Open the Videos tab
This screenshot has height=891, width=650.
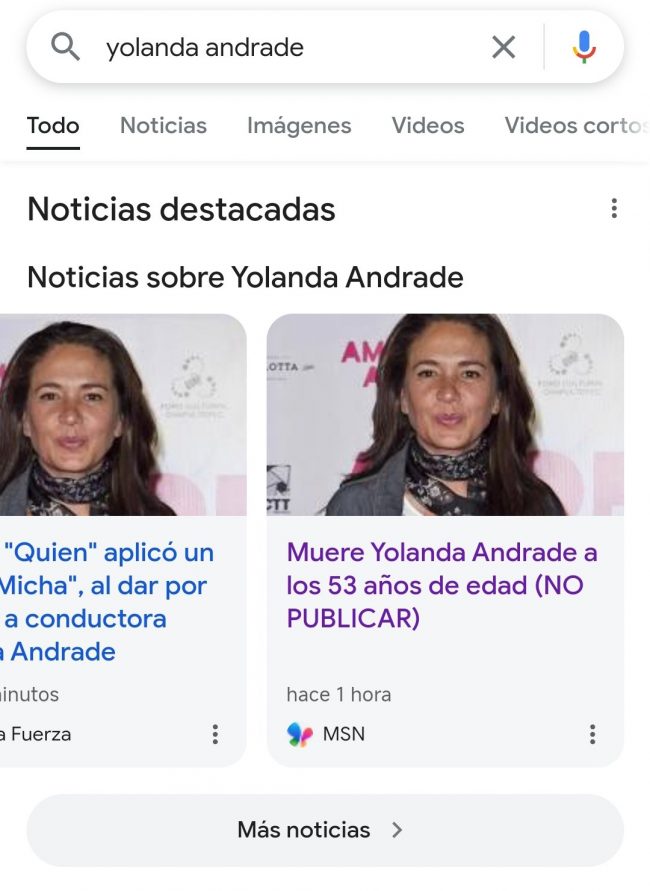[x=428, y=126]
